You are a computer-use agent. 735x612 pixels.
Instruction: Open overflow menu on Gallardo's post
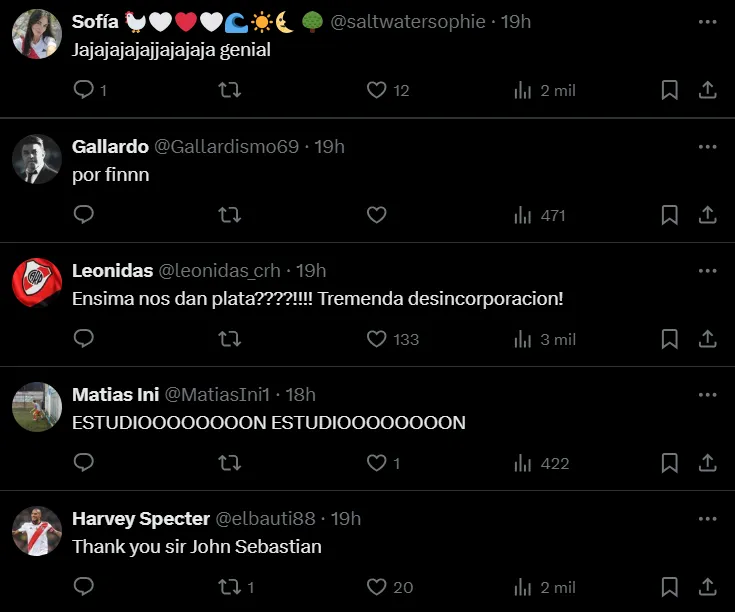(x=708, y=147)
